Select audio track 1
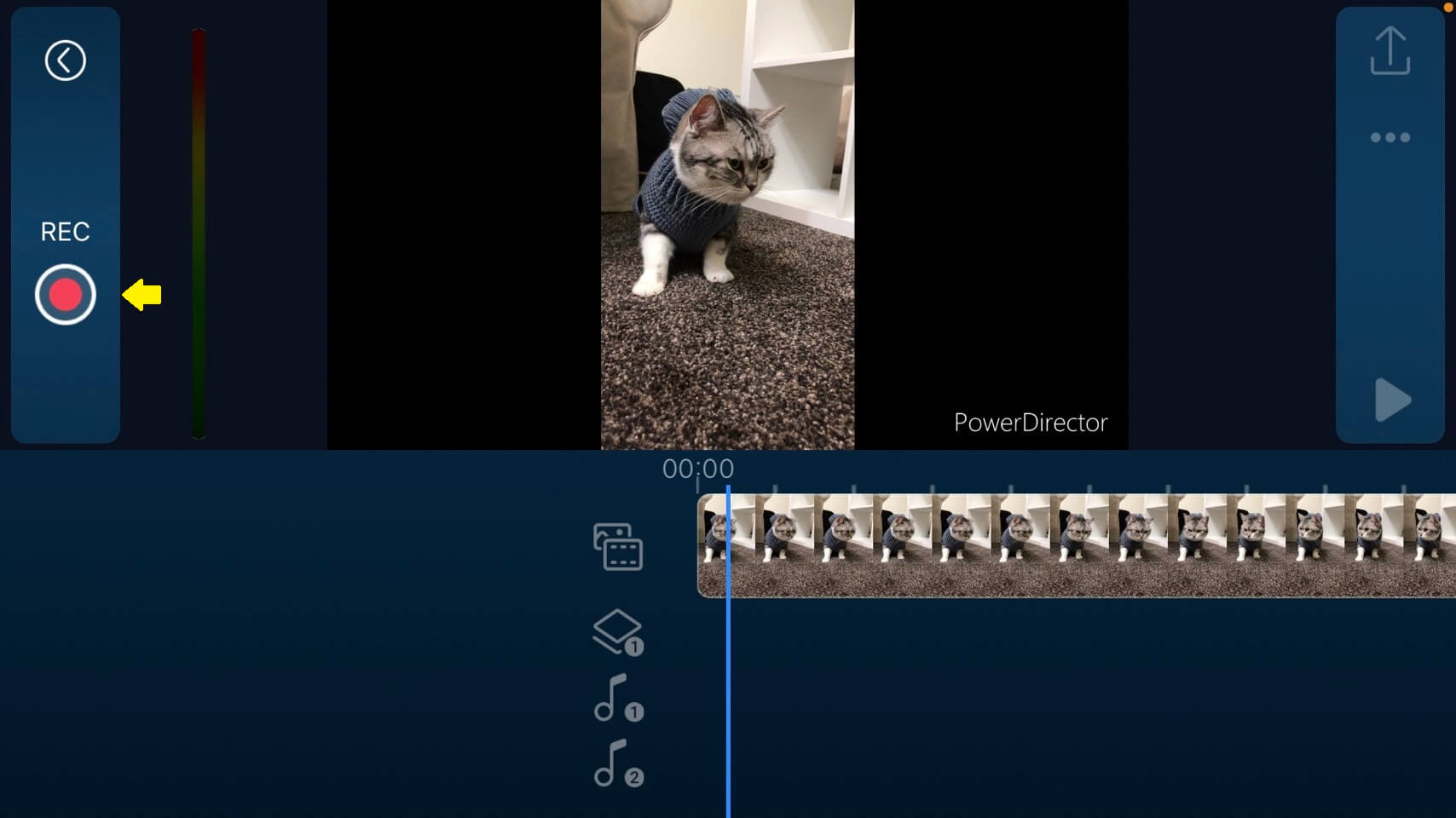This screenshot has width=1456, height=818. pos(618,699)
